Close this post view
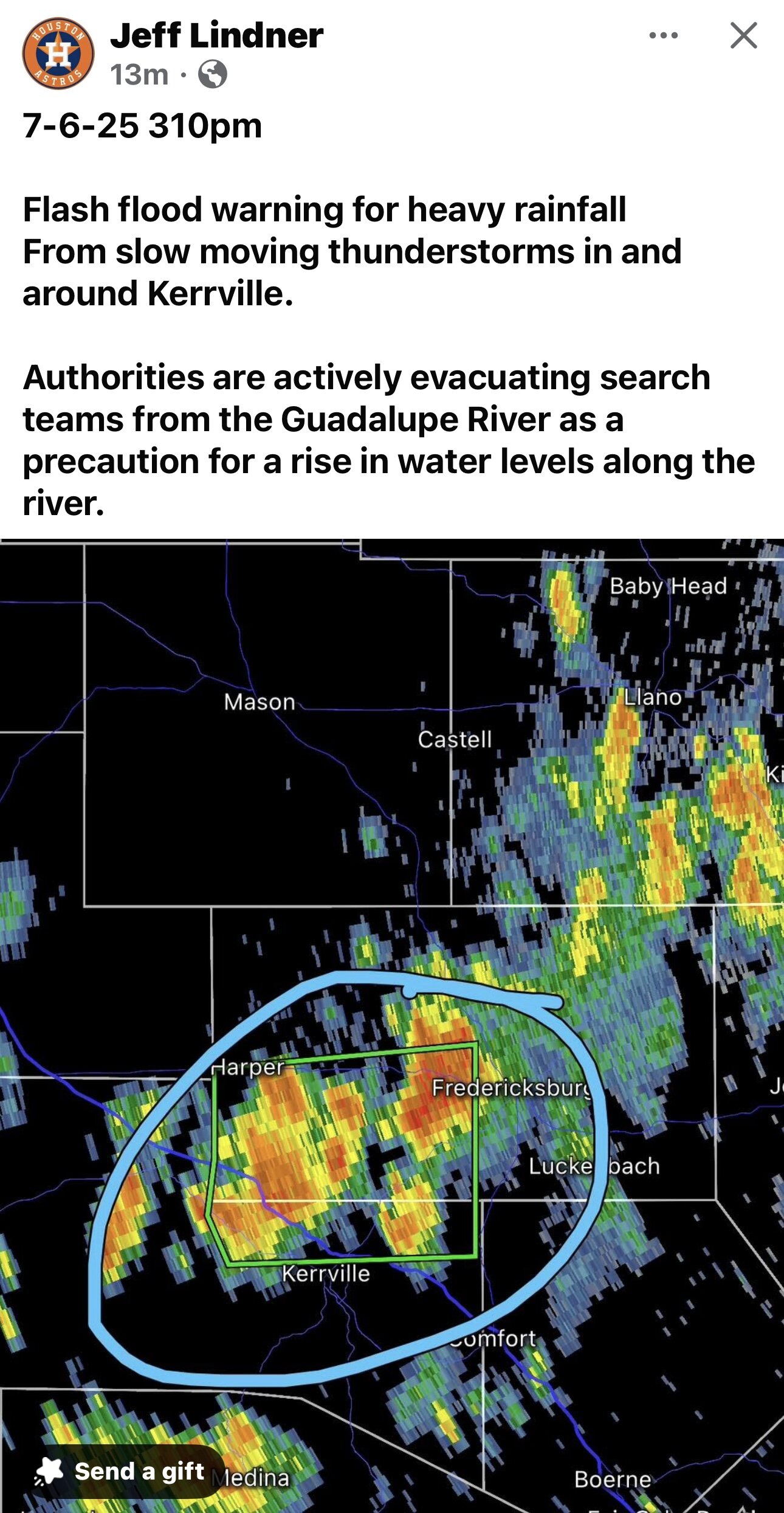 [x=743, y=35]
